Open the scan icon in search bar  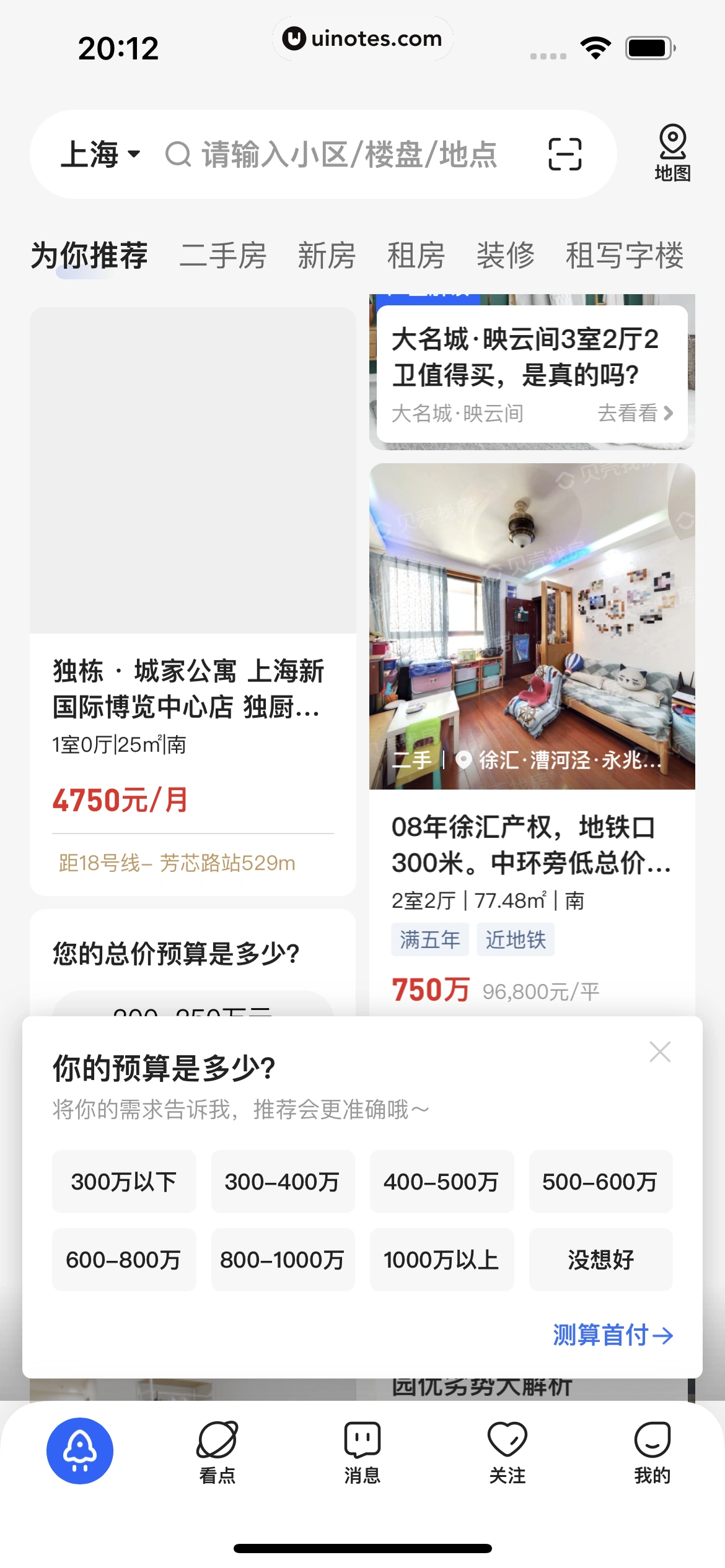click(565, 154)
